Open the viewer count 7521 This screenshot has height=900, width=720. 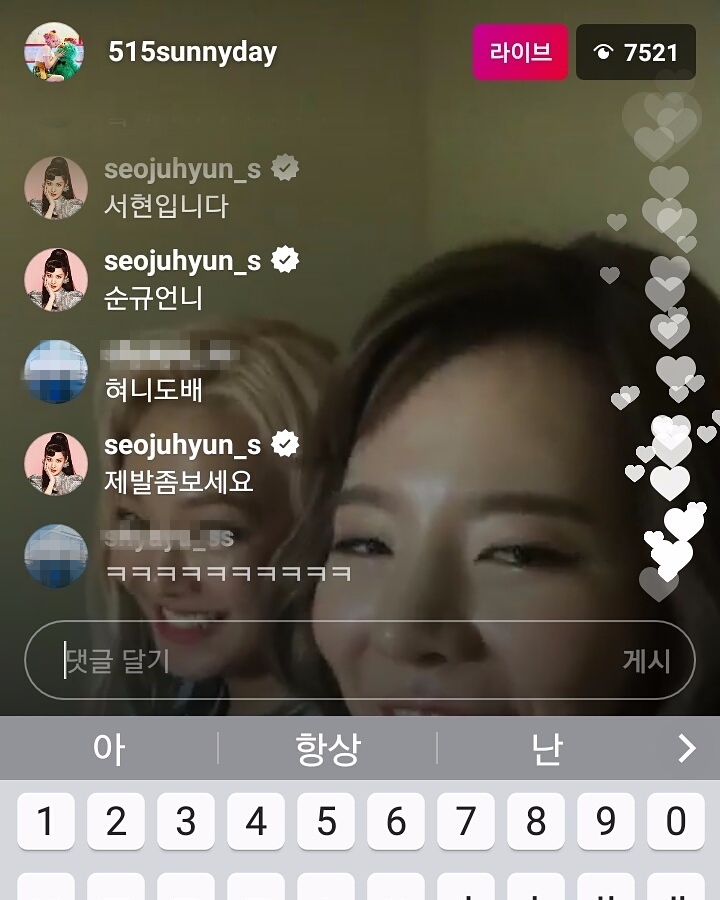(x=636, y=52)
